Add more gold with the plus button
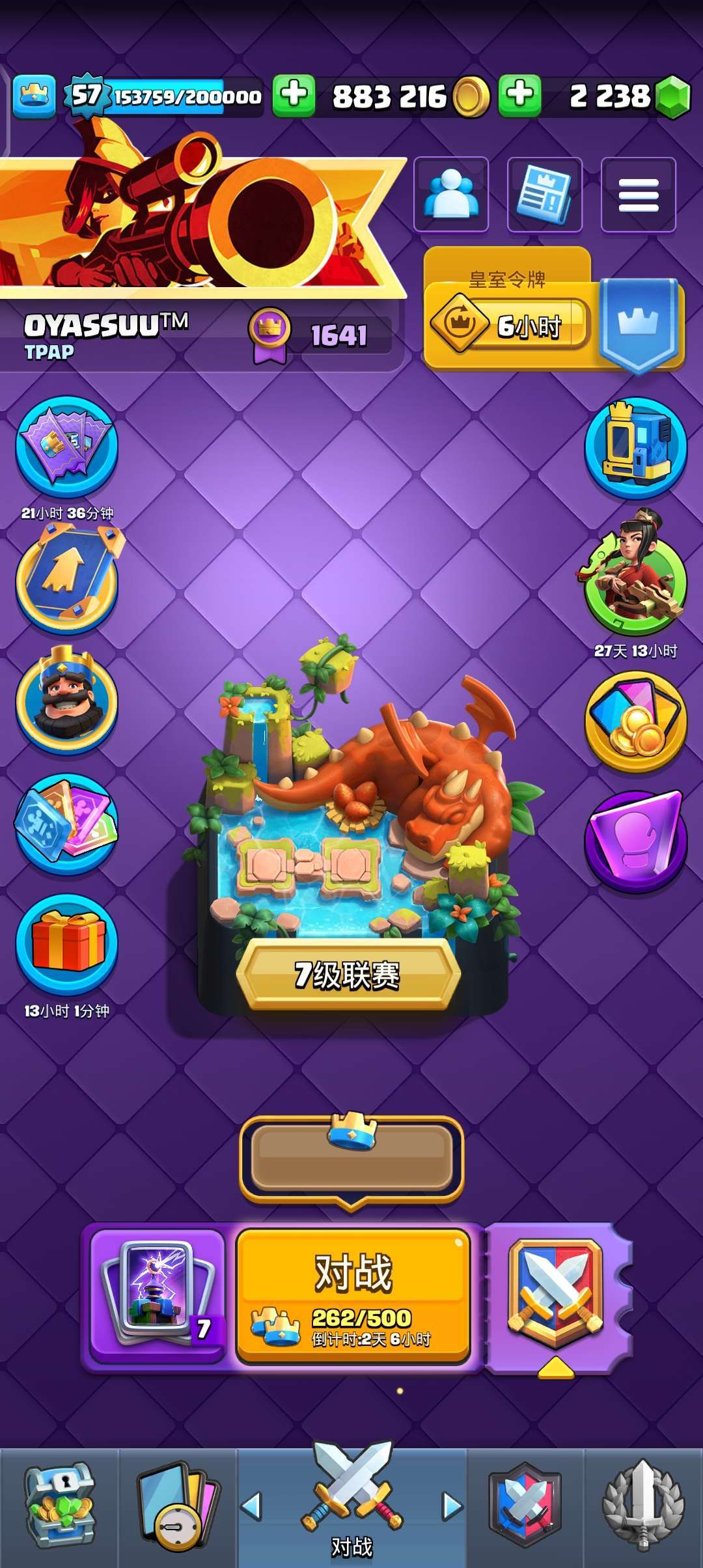This screenshot has width=703, height=1568. pyautogui.click(x=294, y=96)
